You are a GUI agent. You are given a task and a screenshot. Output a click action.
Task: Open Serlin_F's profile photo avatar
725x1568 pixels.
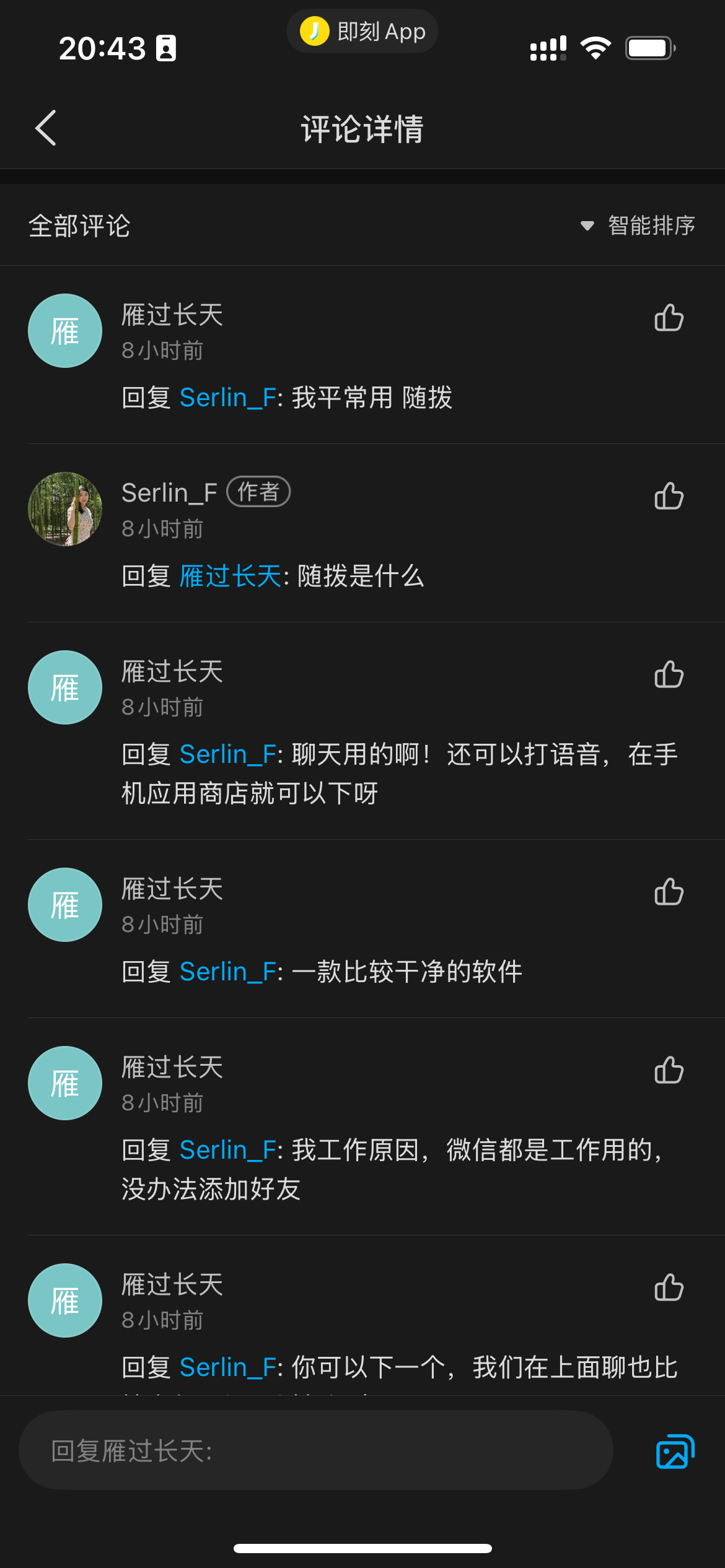coord(65,509)
